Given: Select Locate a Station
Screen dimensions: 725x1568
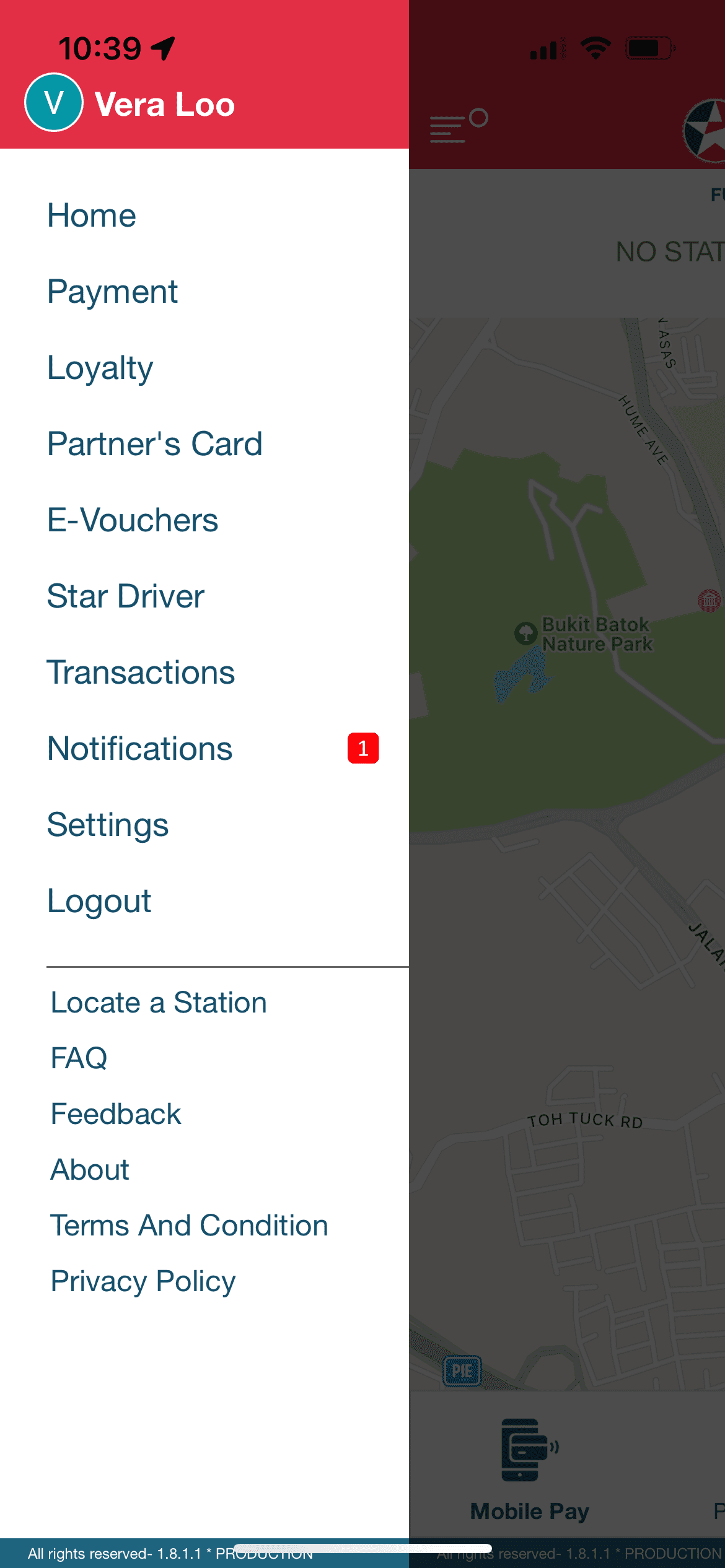Looking at the screenshot, I should click(x=159, y=1003).
